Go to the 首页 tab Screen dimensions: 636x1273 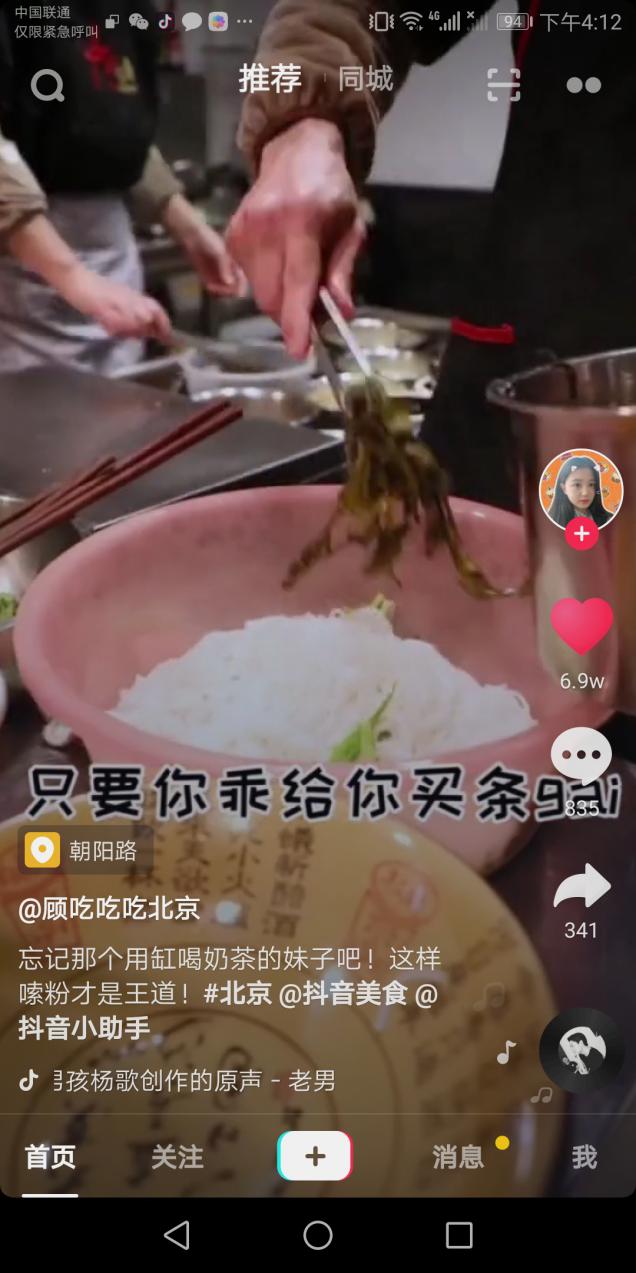(50, 1157)
